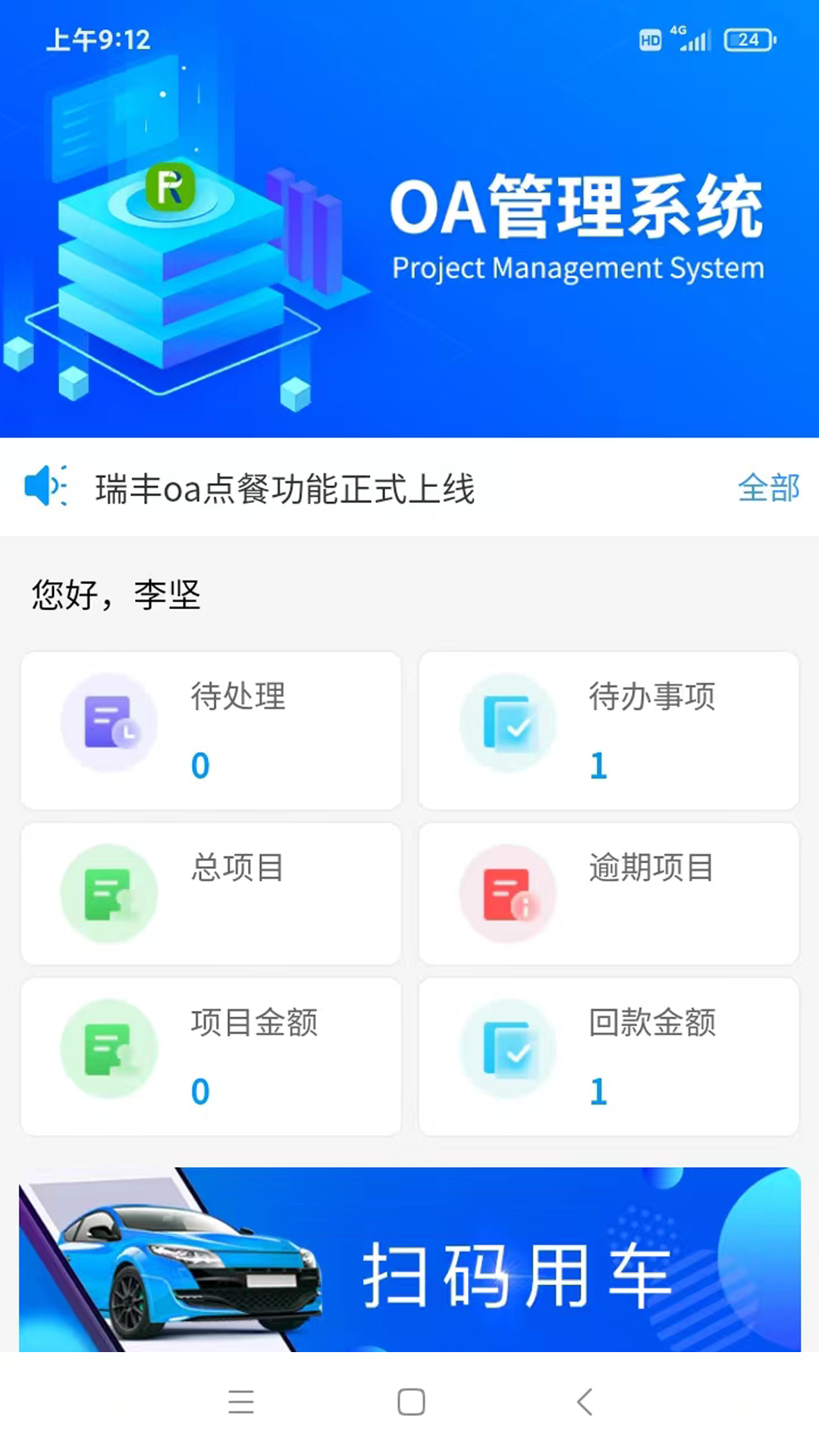Tap the blue 回款金额 payment amount icon
The image size is (819, 1456).
pos(508,1048)
